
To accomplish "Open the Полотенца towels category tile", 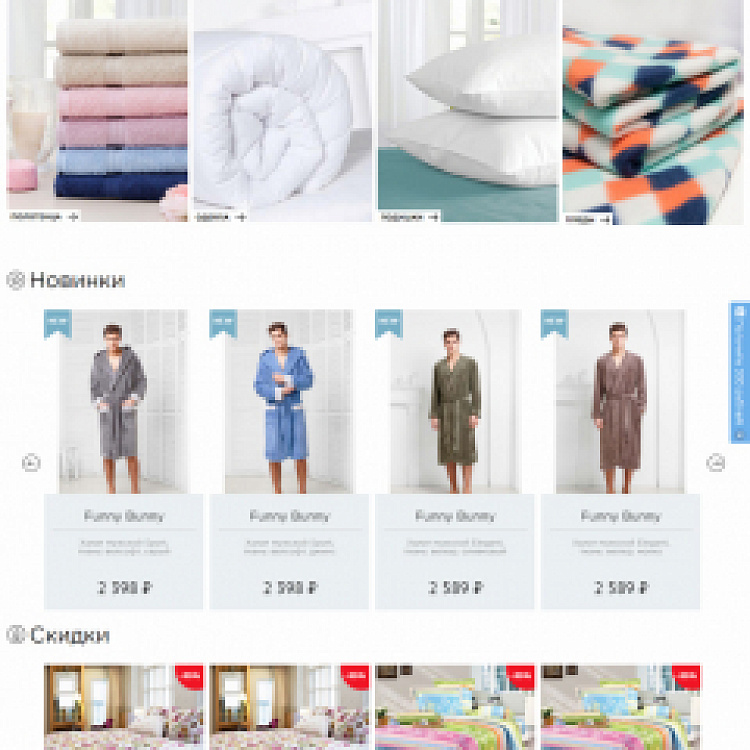I will [97, 110].
